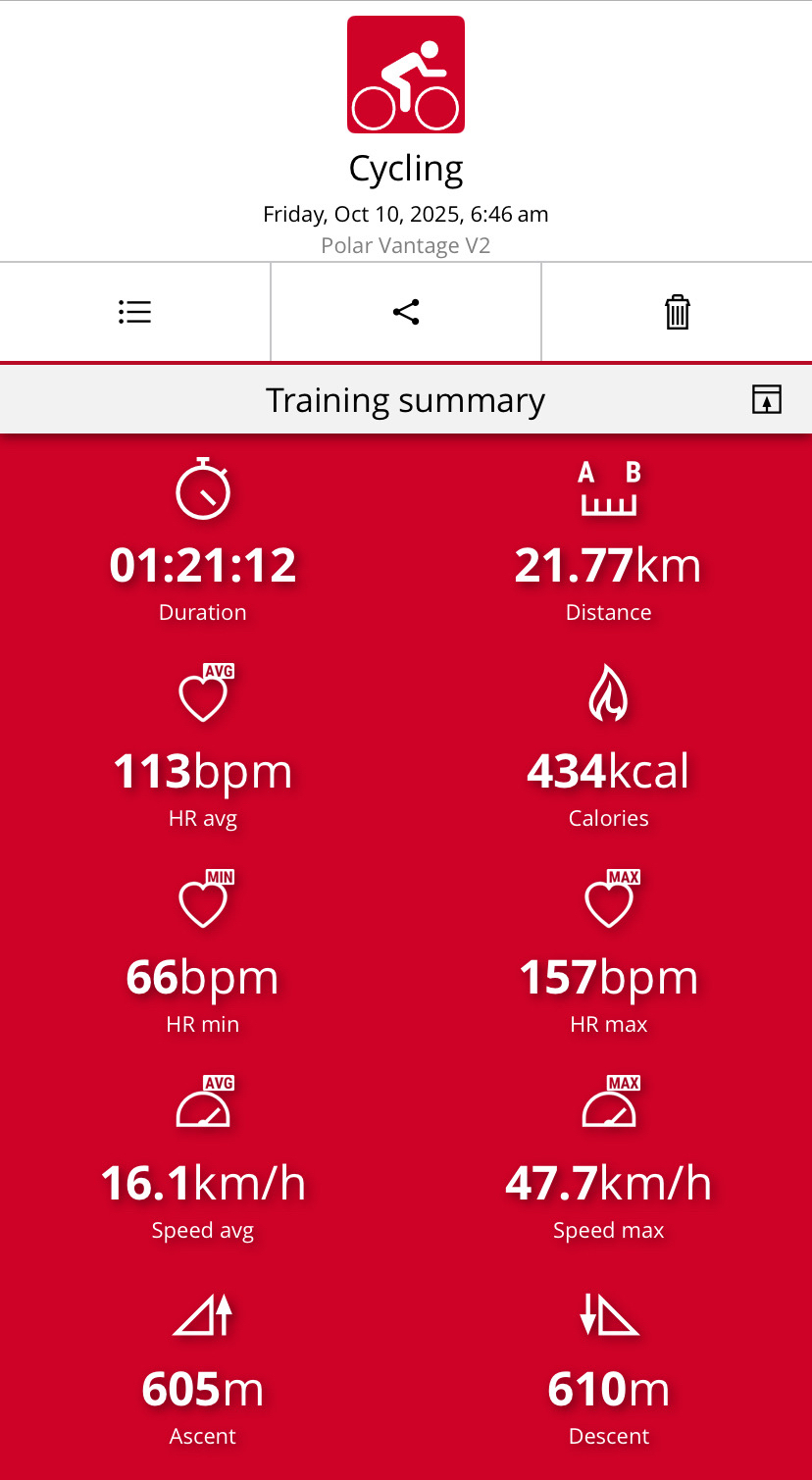The image size is (812, 1480).
Task: Share this cycling session
Action: (x=406, y=313)
